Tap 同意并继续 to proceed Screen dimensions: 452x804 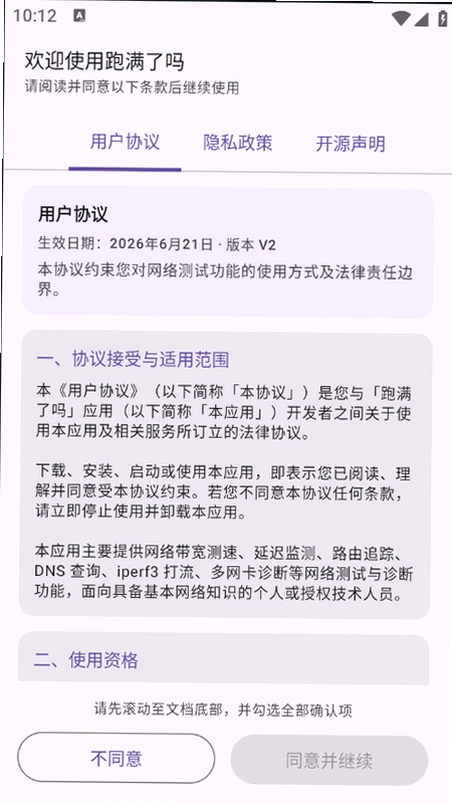click(329, 760)
